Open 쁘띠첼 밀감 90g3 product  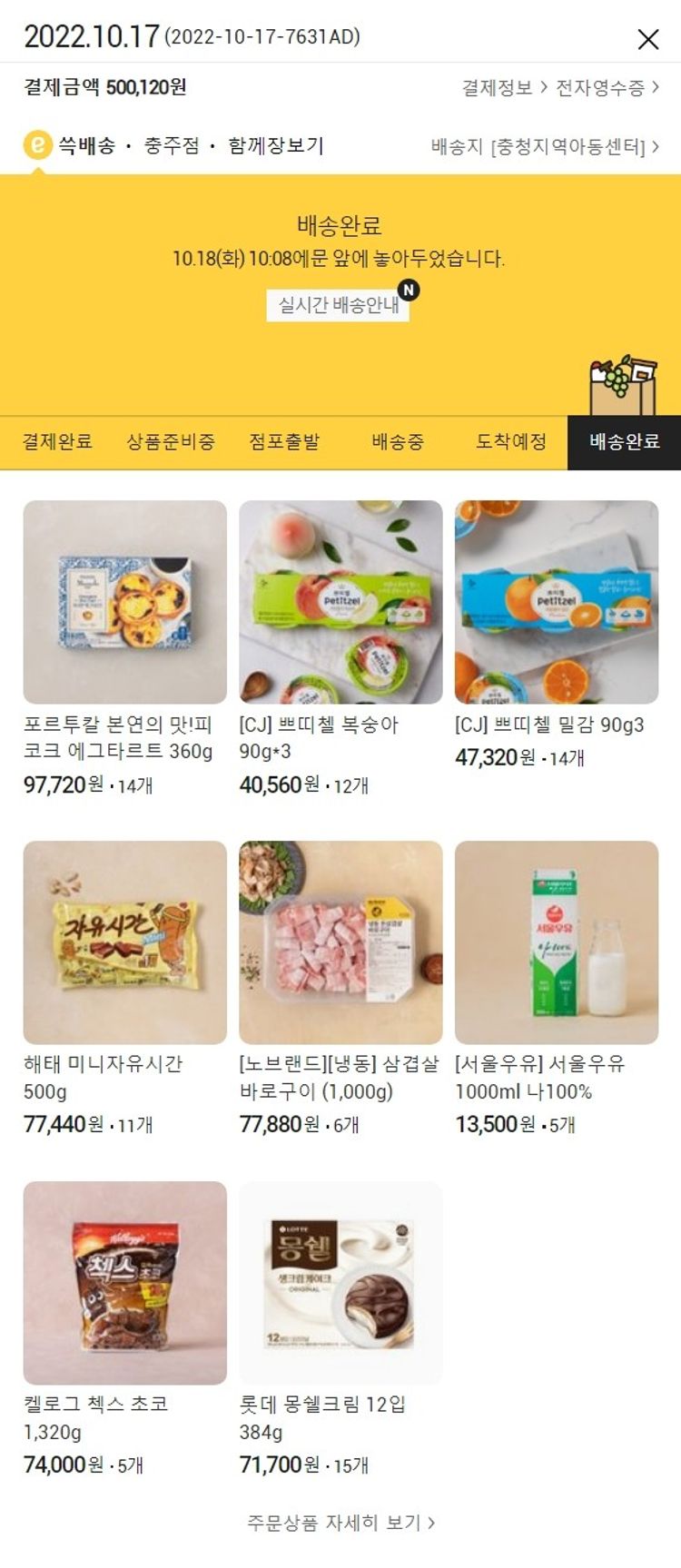coord(556,602)
